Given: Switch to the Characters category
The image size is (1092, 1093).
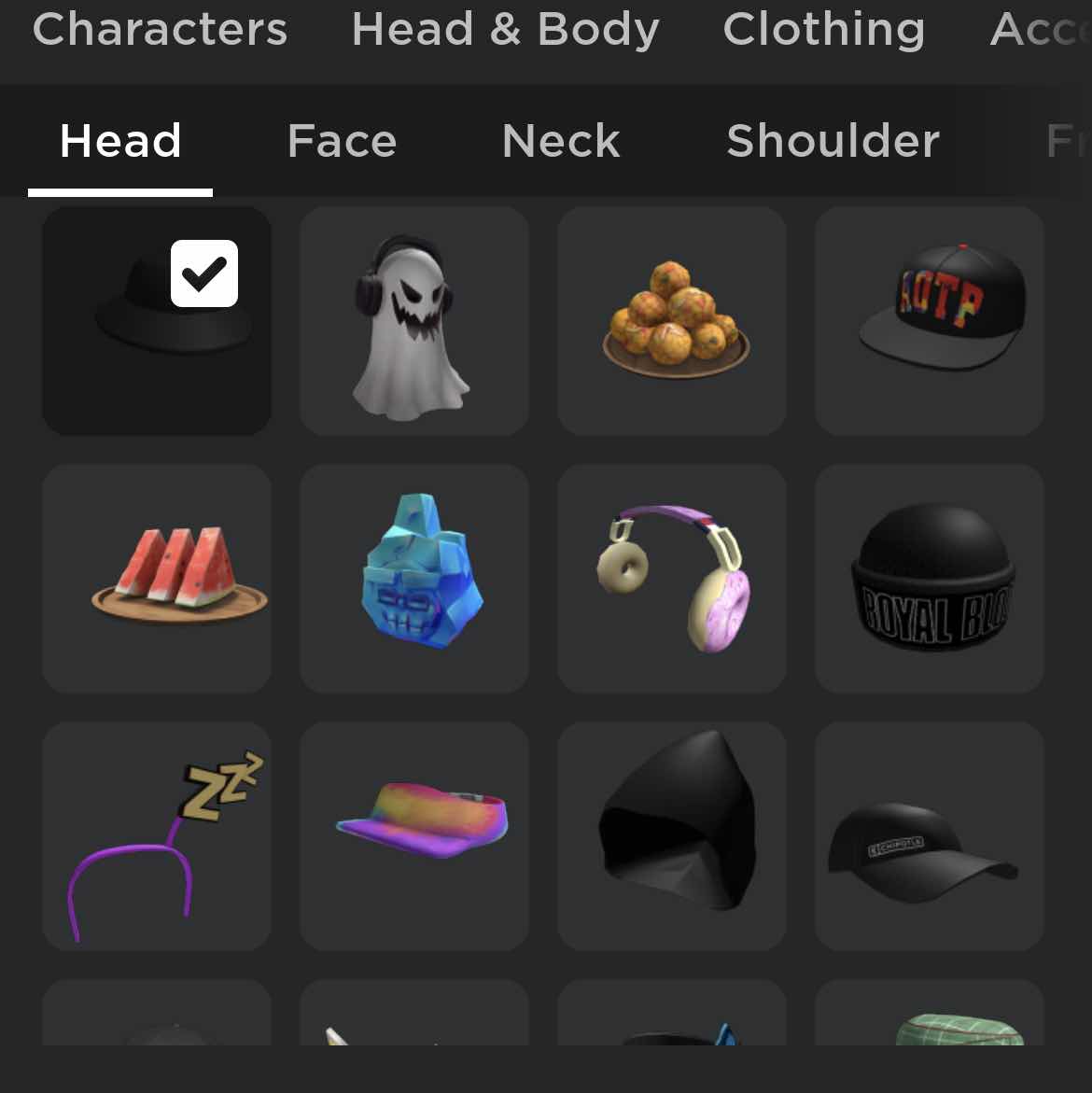Looking at the screenshot, I should 160,30.
